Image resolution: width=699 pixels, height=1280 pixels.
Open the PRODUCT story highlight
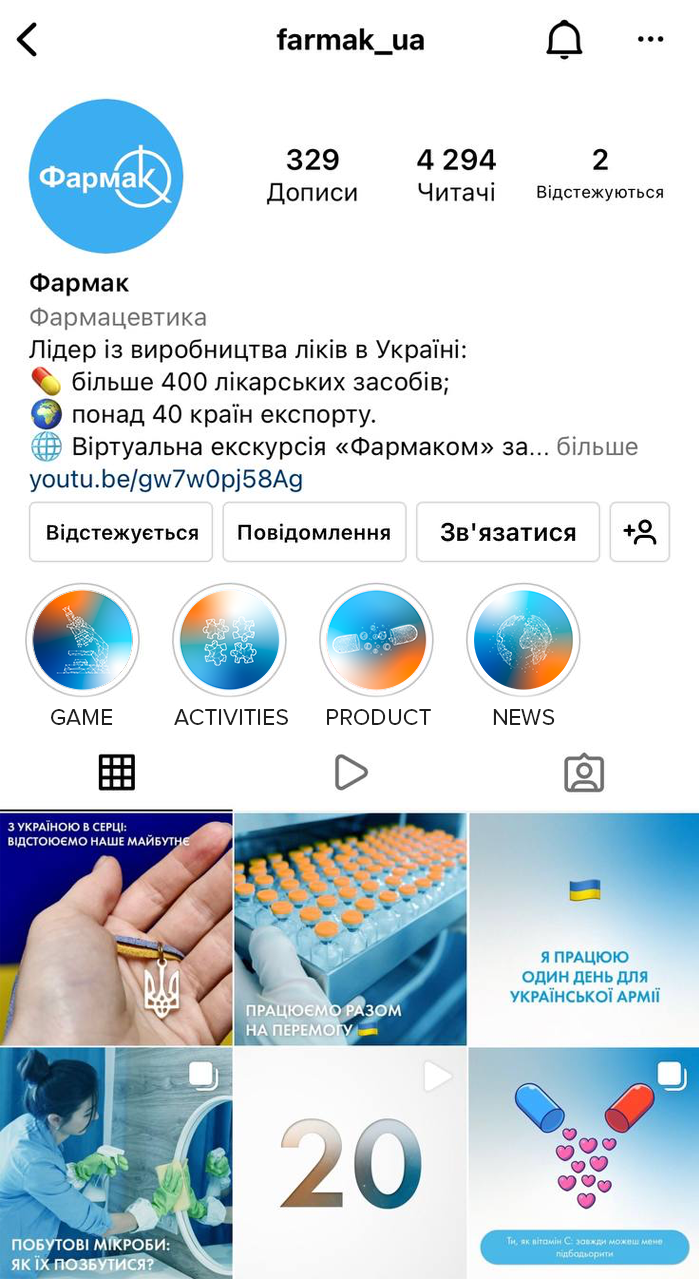click(x=377, y=640)
